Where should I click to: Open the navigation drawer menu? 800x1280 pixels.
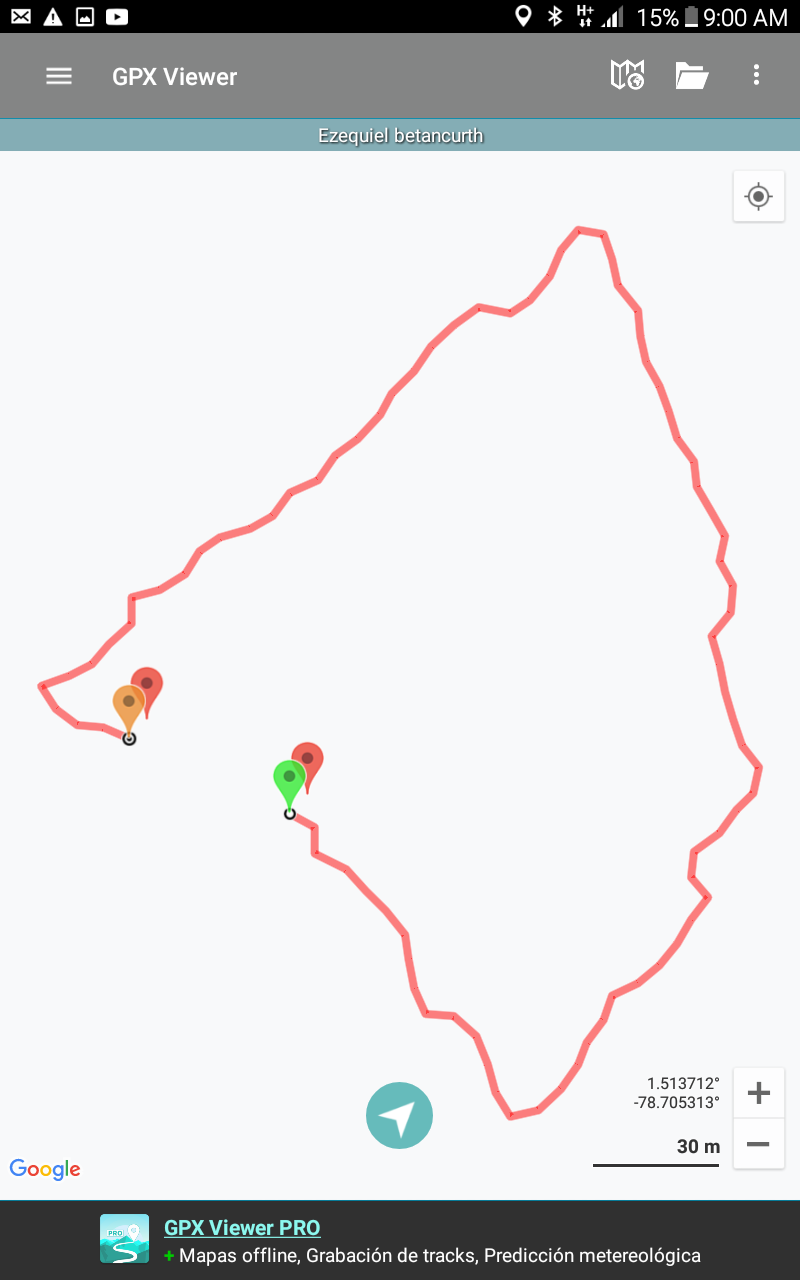tap(59, 76)
